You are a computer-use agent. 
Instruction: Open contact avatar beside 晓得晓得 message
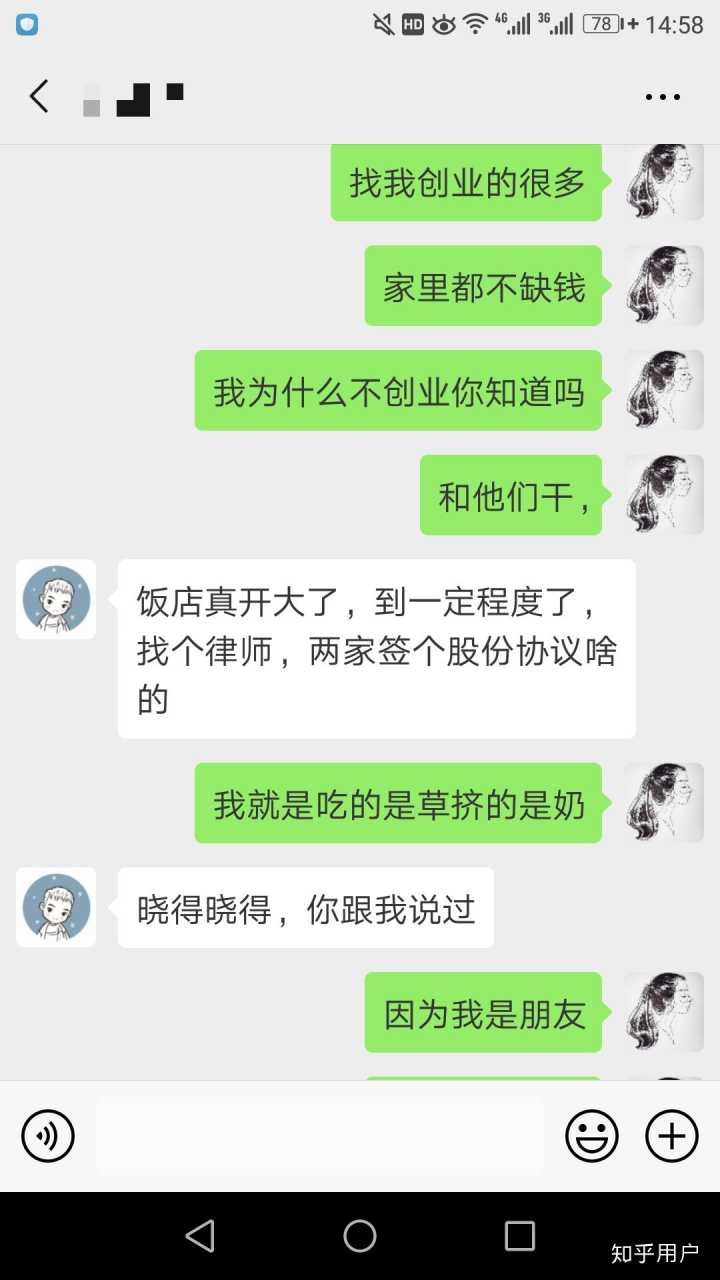(56, 907)
